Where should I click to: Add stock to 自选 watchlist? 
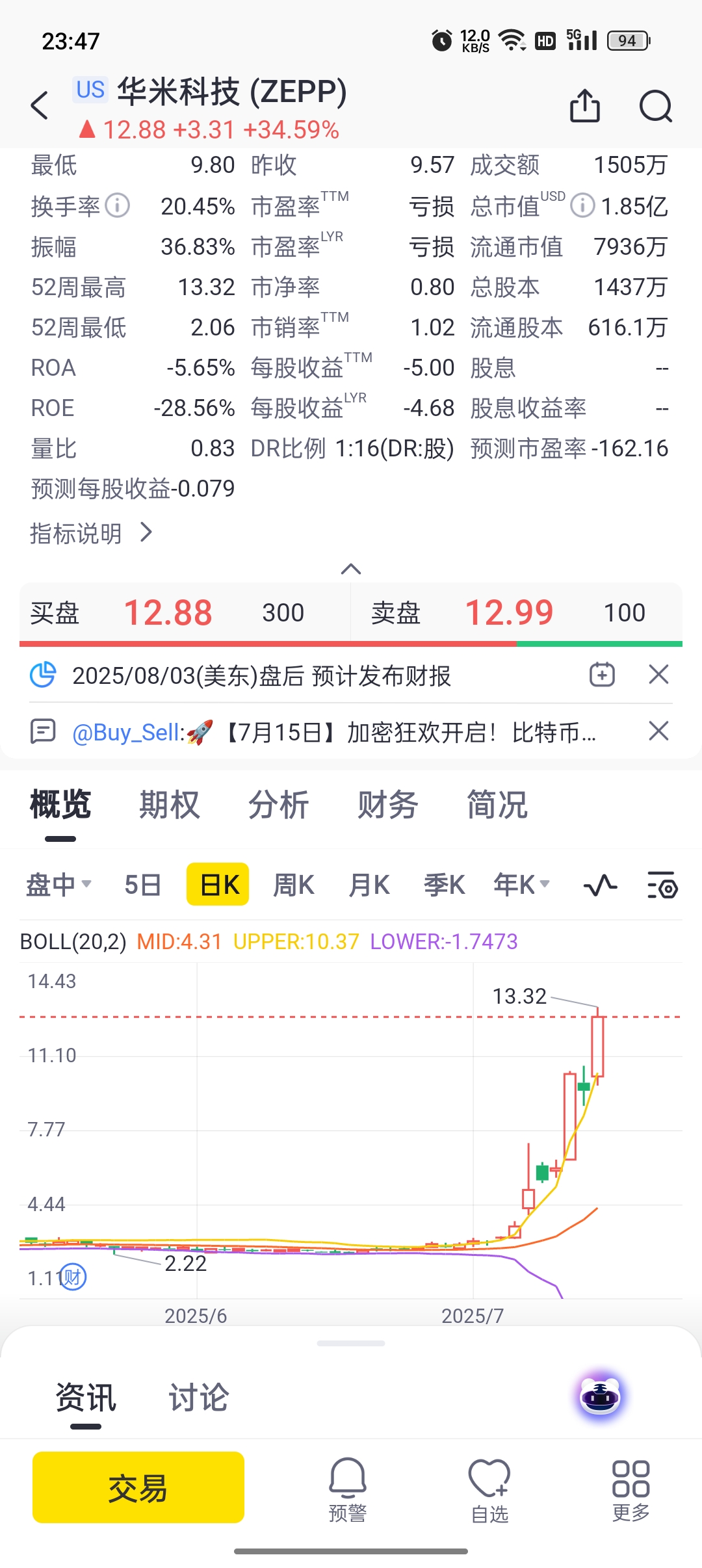489,1489
